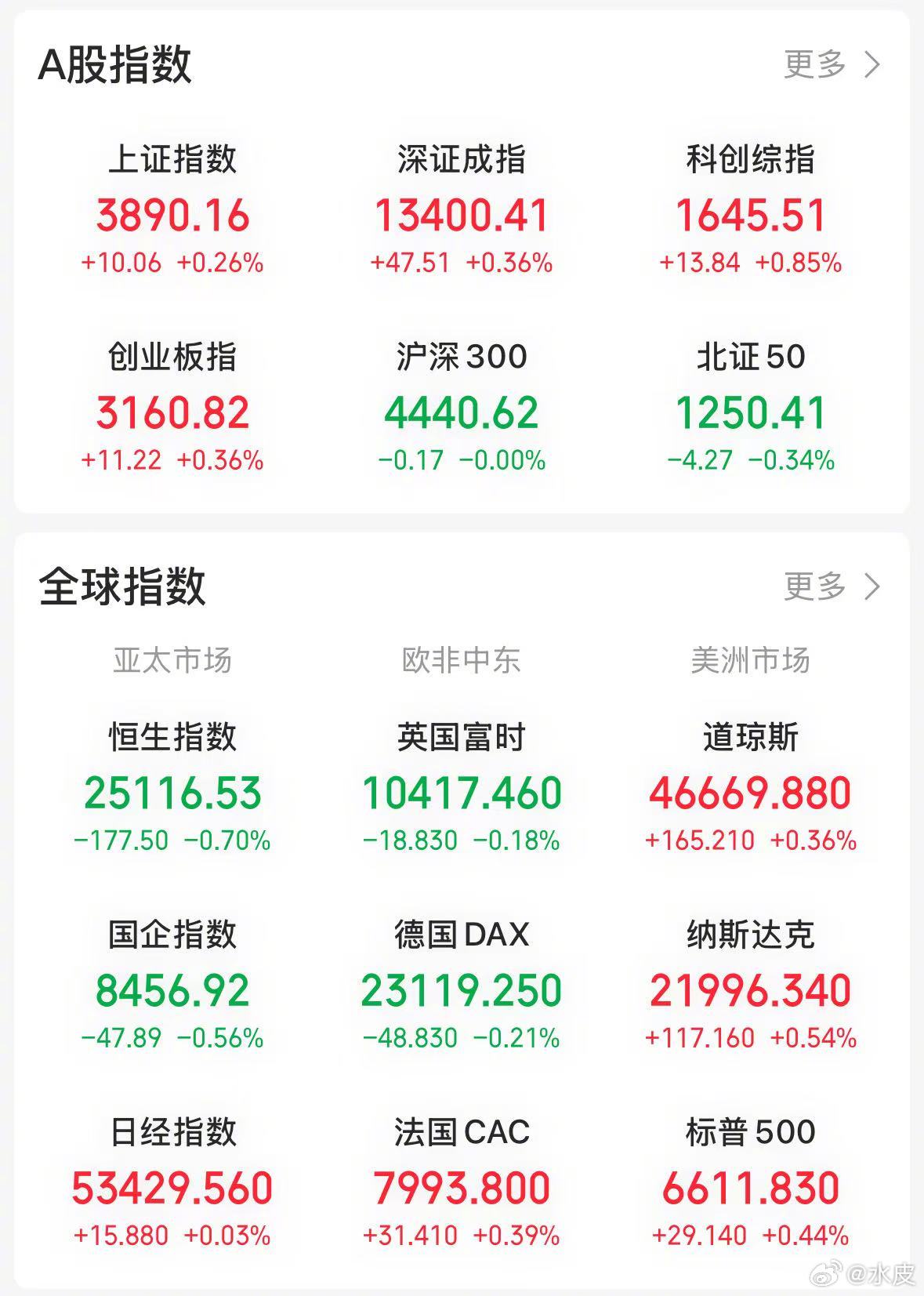
Task: View 深证成指 quote details
Action: pos(462,208)
